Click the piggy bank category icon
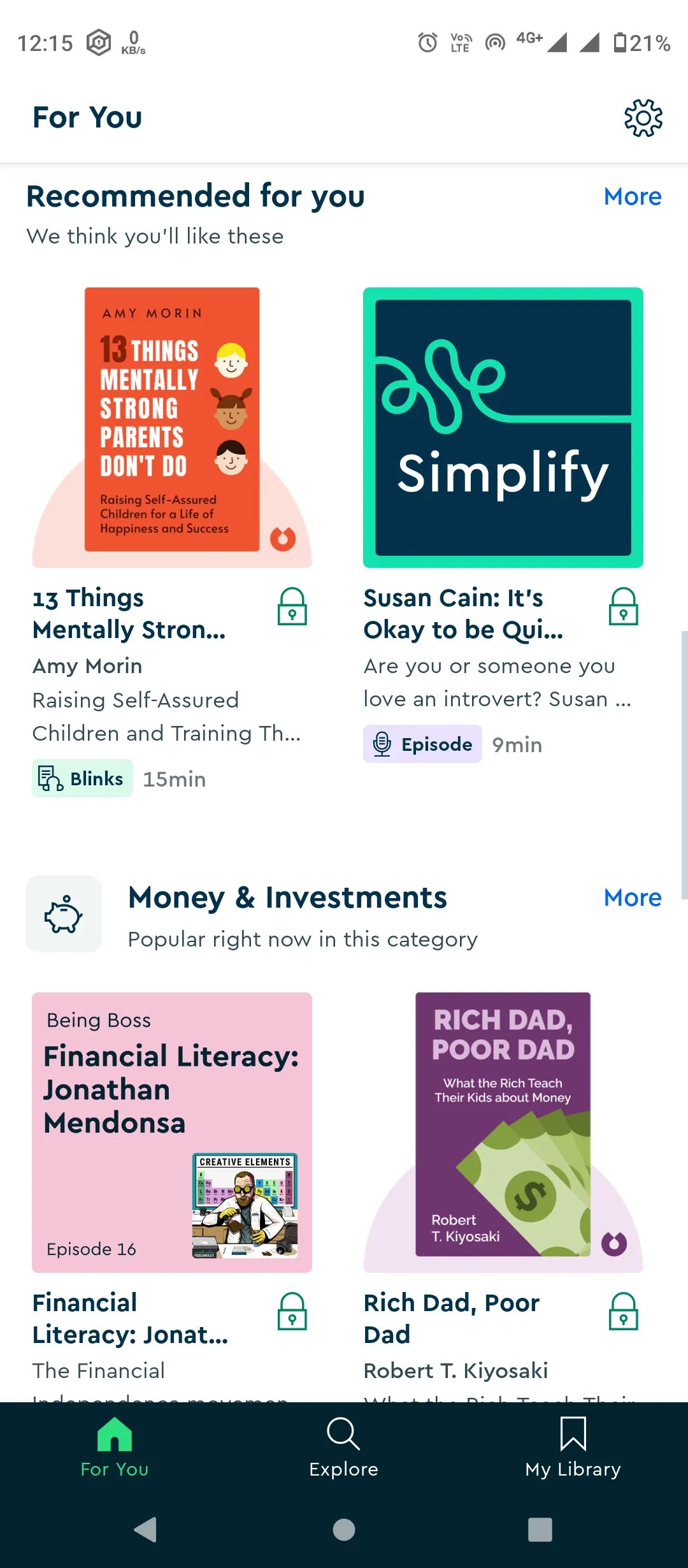This screenshot has width=688, height=1568. (63, 913)
